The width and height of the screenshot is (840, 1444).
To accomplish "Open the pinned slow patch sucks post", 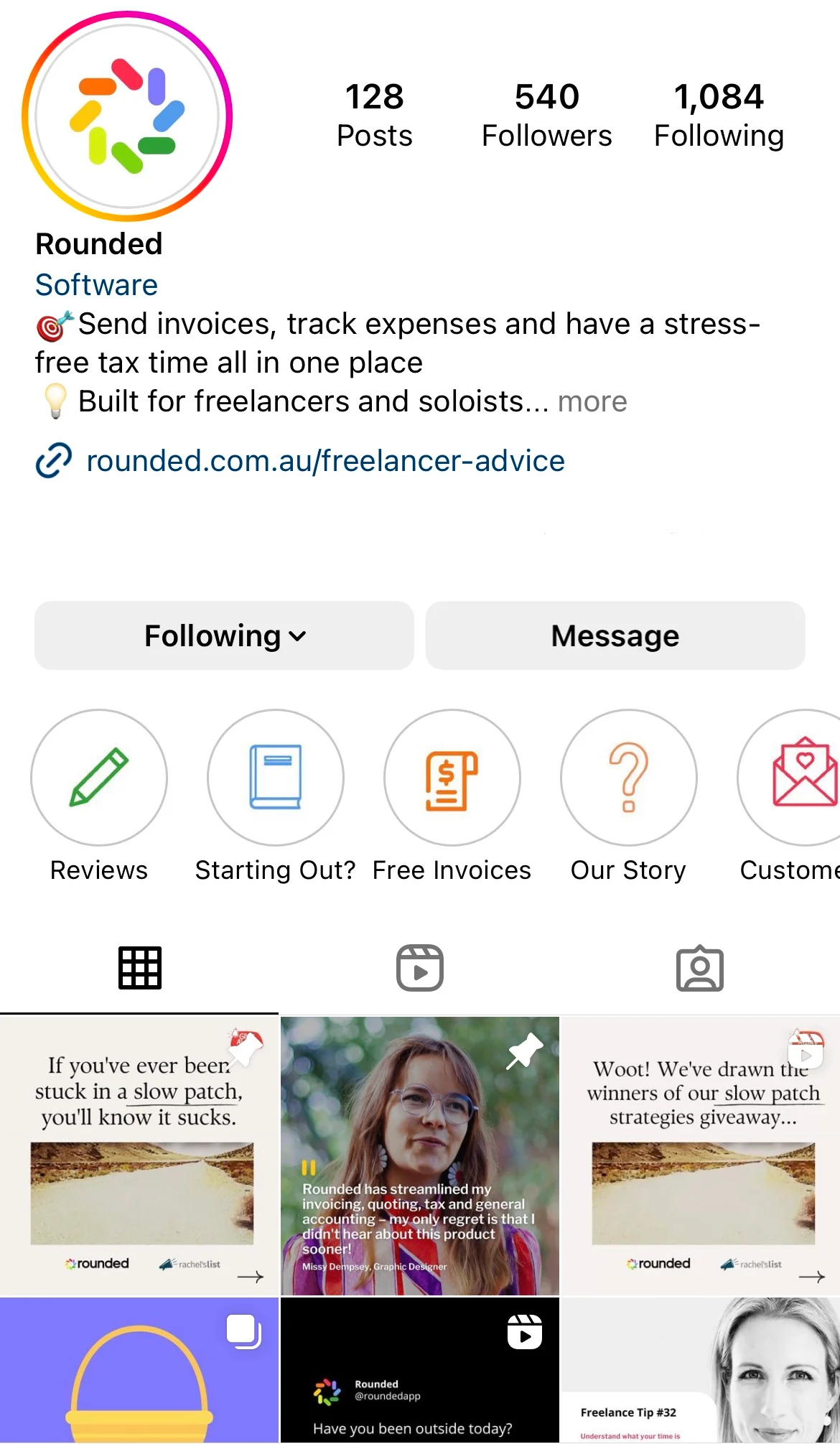I will tap(139, 1155).
